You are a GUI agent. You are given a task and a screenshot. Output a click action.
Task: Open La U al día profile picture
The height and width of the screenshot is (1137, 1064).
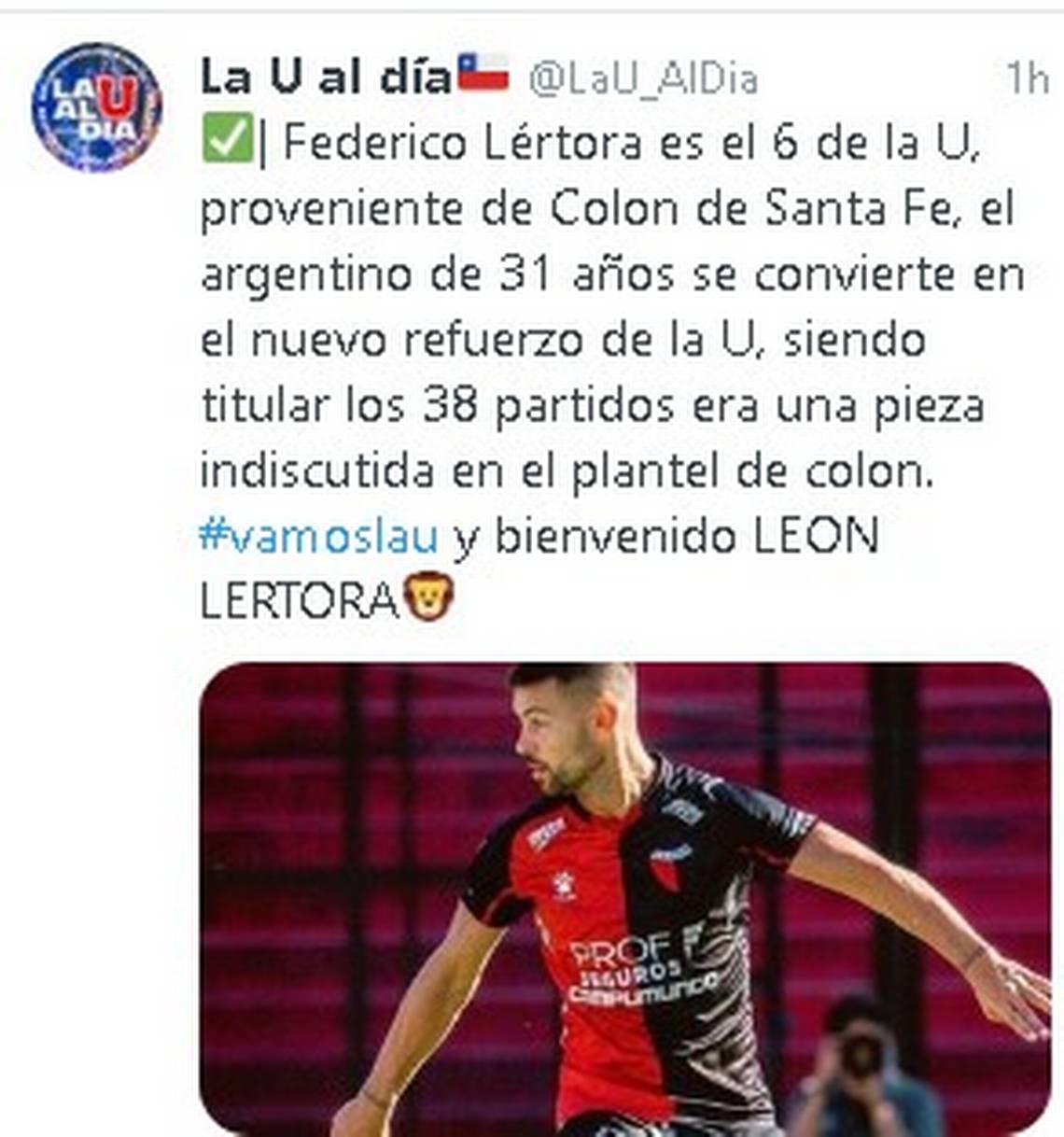pyautogui.click(x=96, y=107)
